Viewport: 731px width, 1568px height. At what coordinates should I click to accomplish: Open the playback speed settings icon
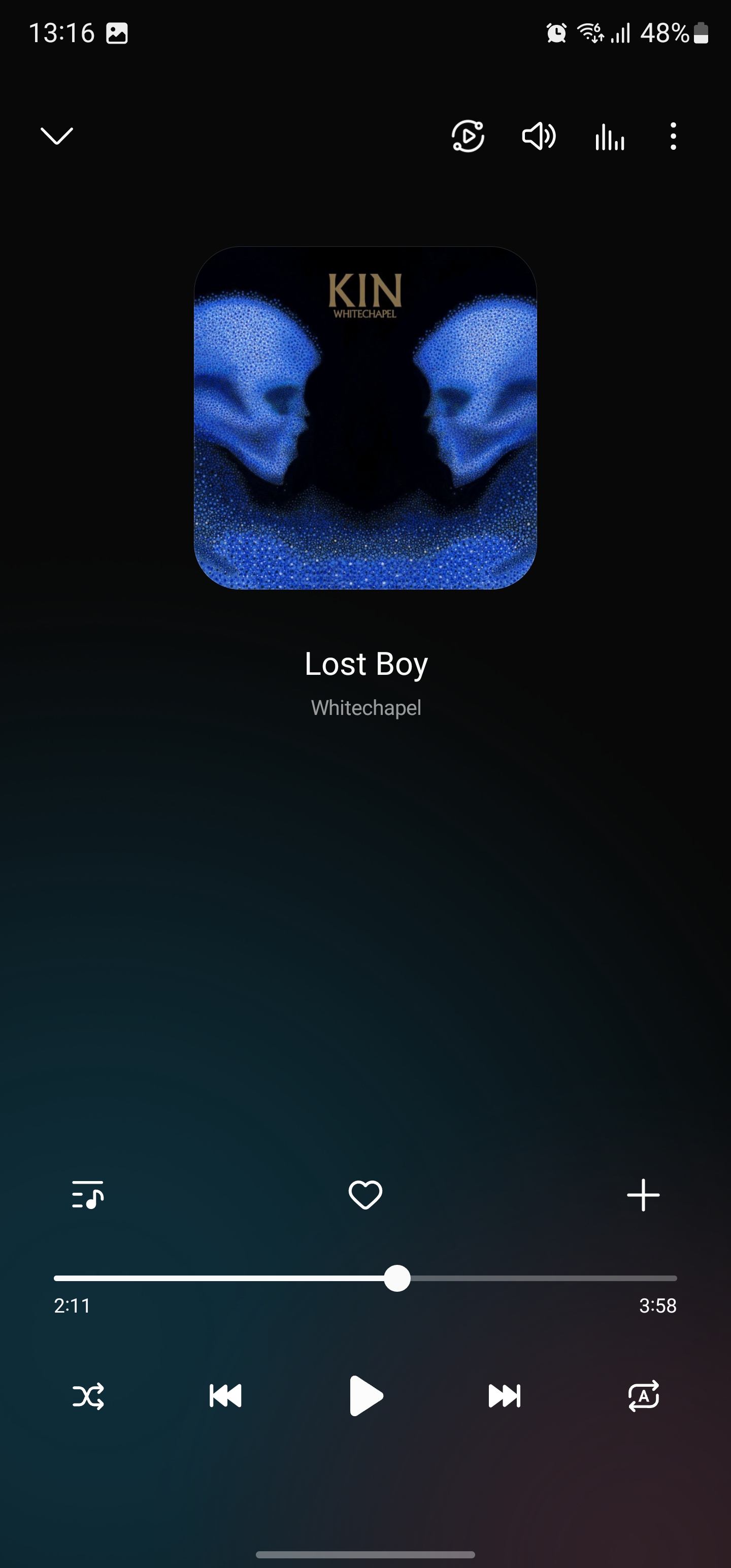[468, 136]
